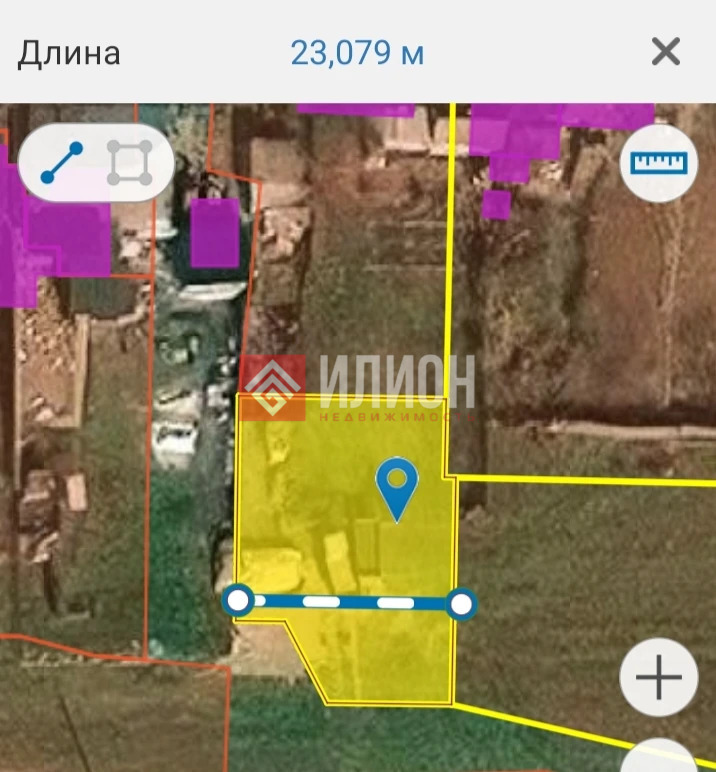Select the line distance measuring mode
The height and width of the screenshot is (772, 716).
click(62, 163)
